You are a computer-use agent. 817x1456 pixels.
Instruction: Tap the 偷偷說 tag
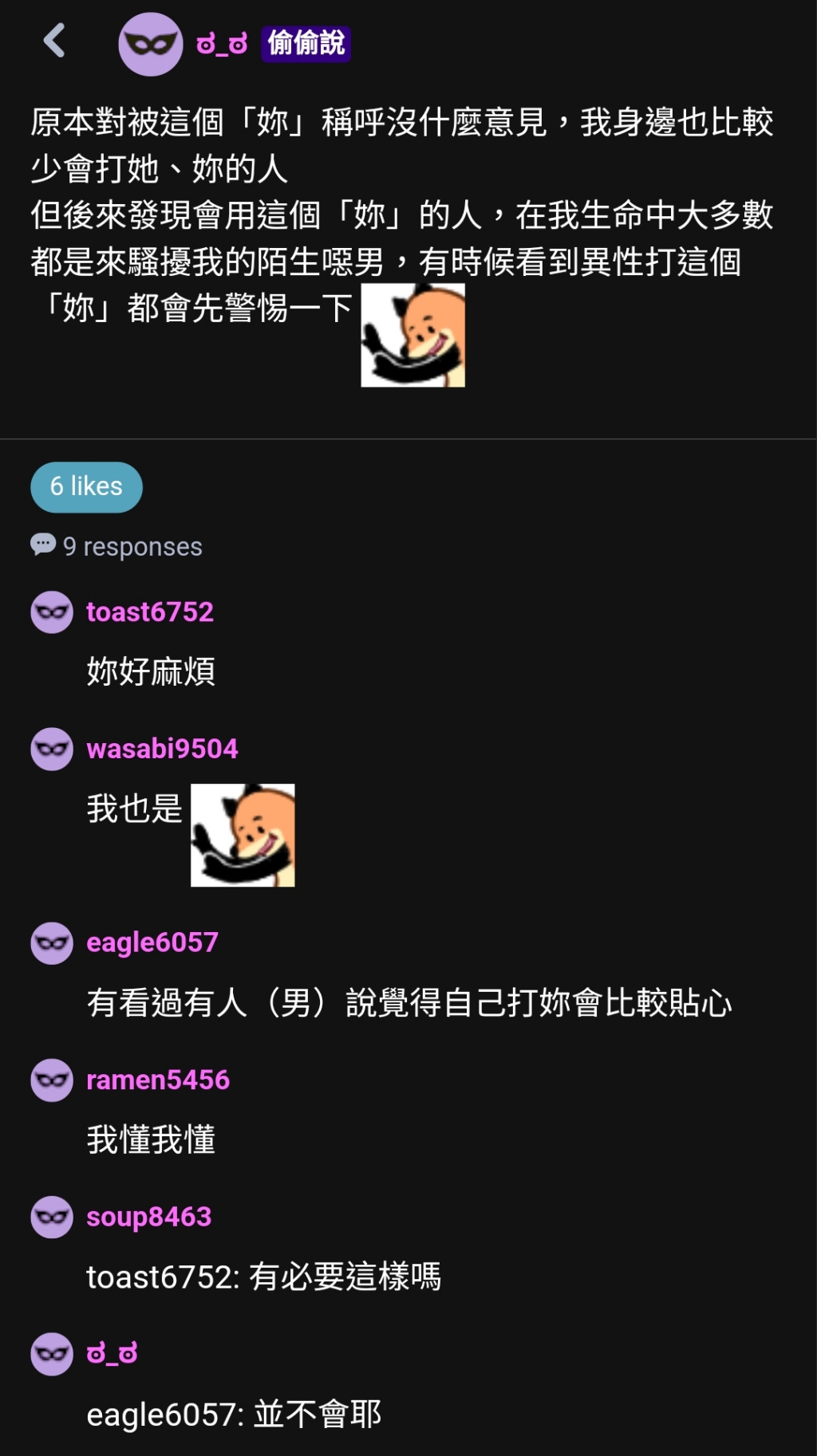tap(306, 44)
